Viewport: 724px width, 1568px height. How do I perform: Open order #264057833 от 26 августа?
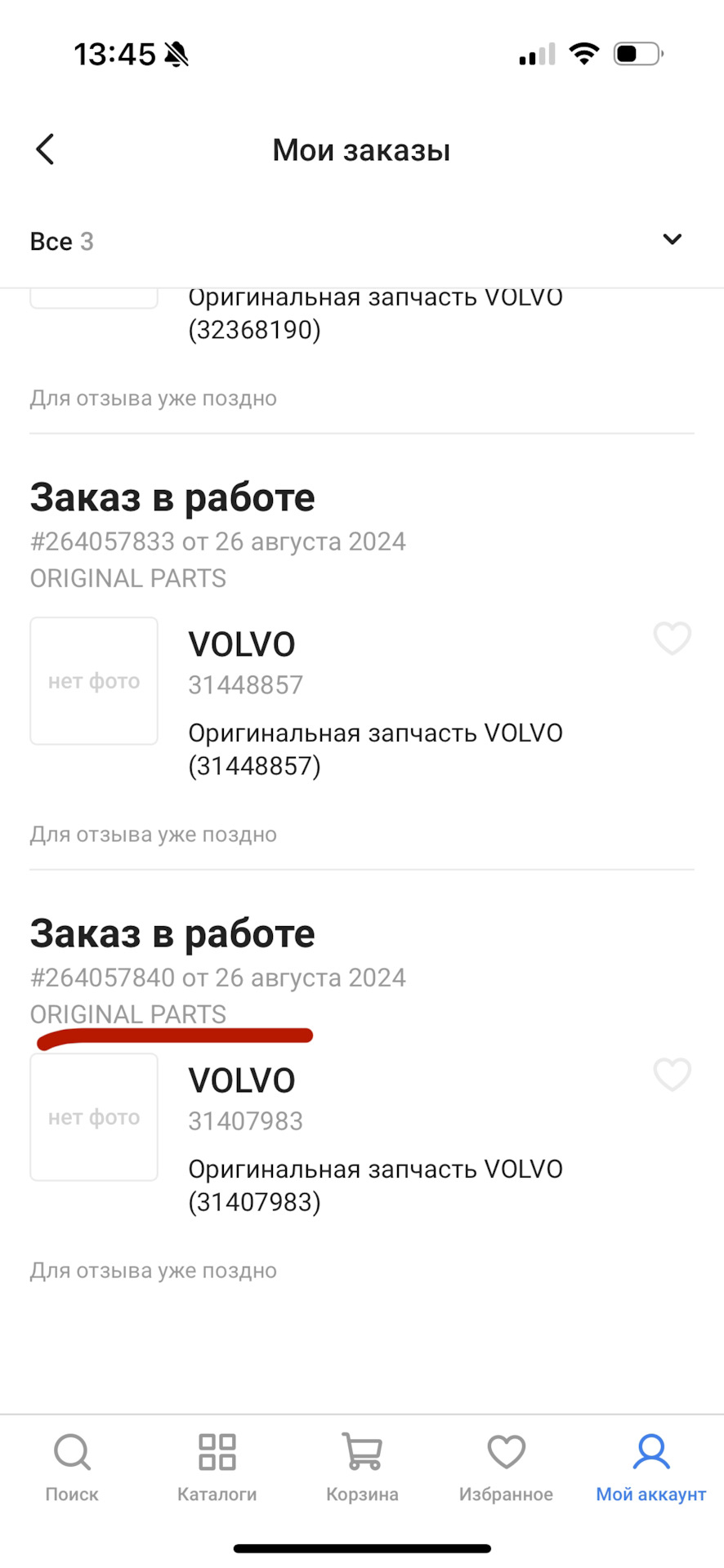pyautogui.click(x=218, y=541)
